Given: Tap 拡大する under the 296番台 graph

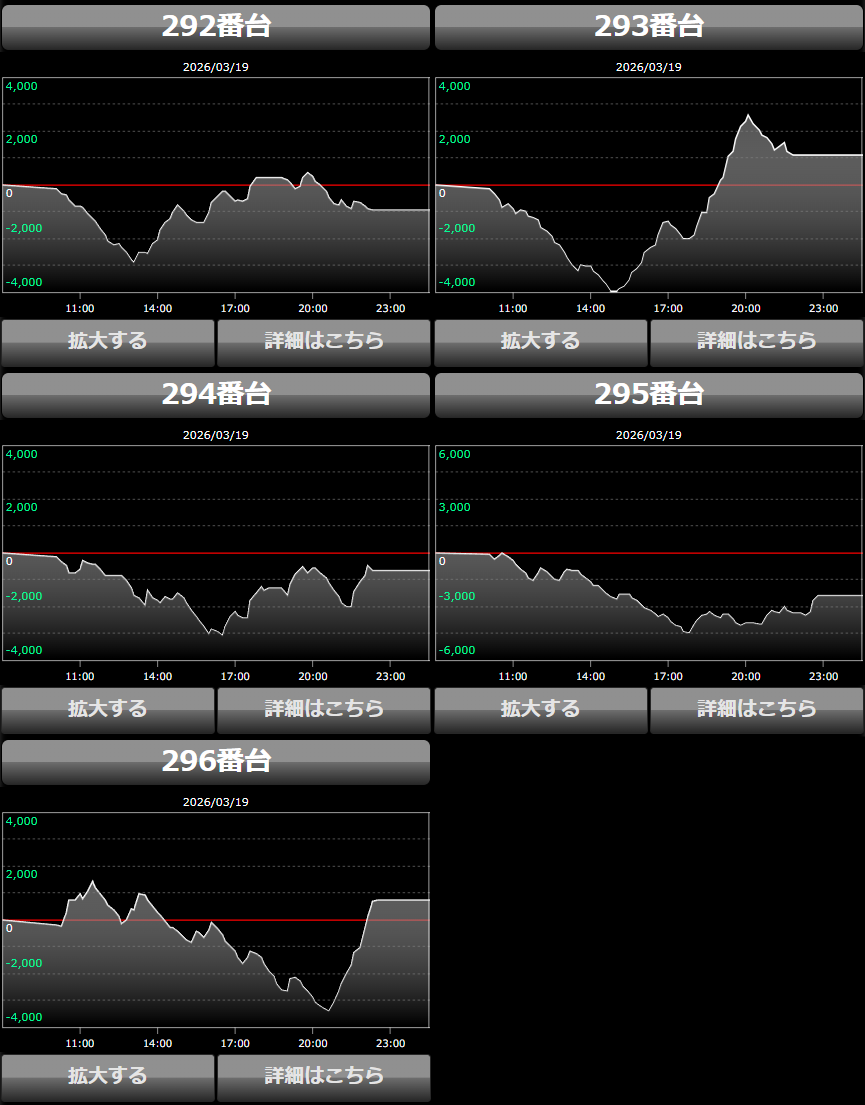Looking at the screenshot, I should coord(108,1077).
